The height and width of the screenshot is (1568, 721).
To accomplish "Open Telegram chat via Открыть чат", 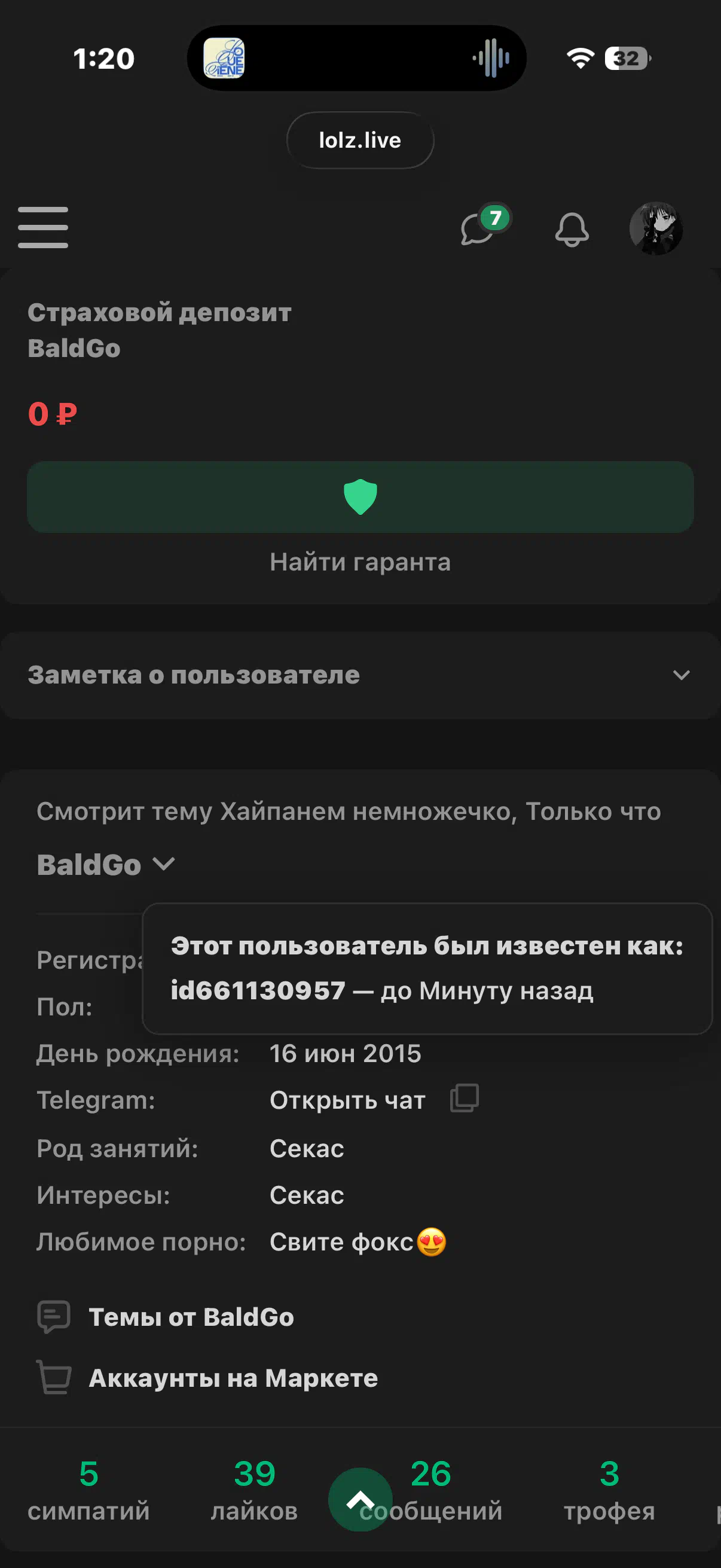I will pos(347,1100).
